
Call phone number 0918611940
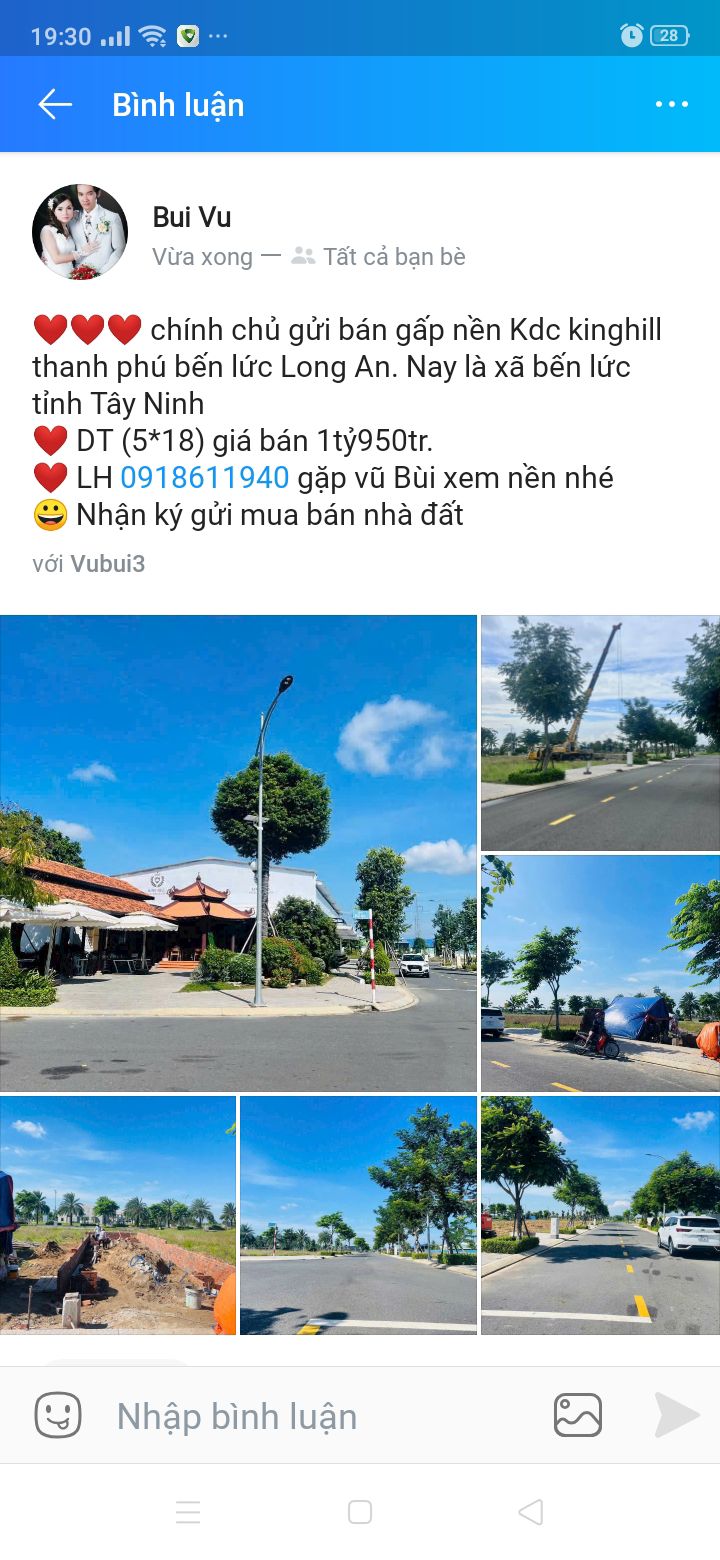tap(205, 478)
